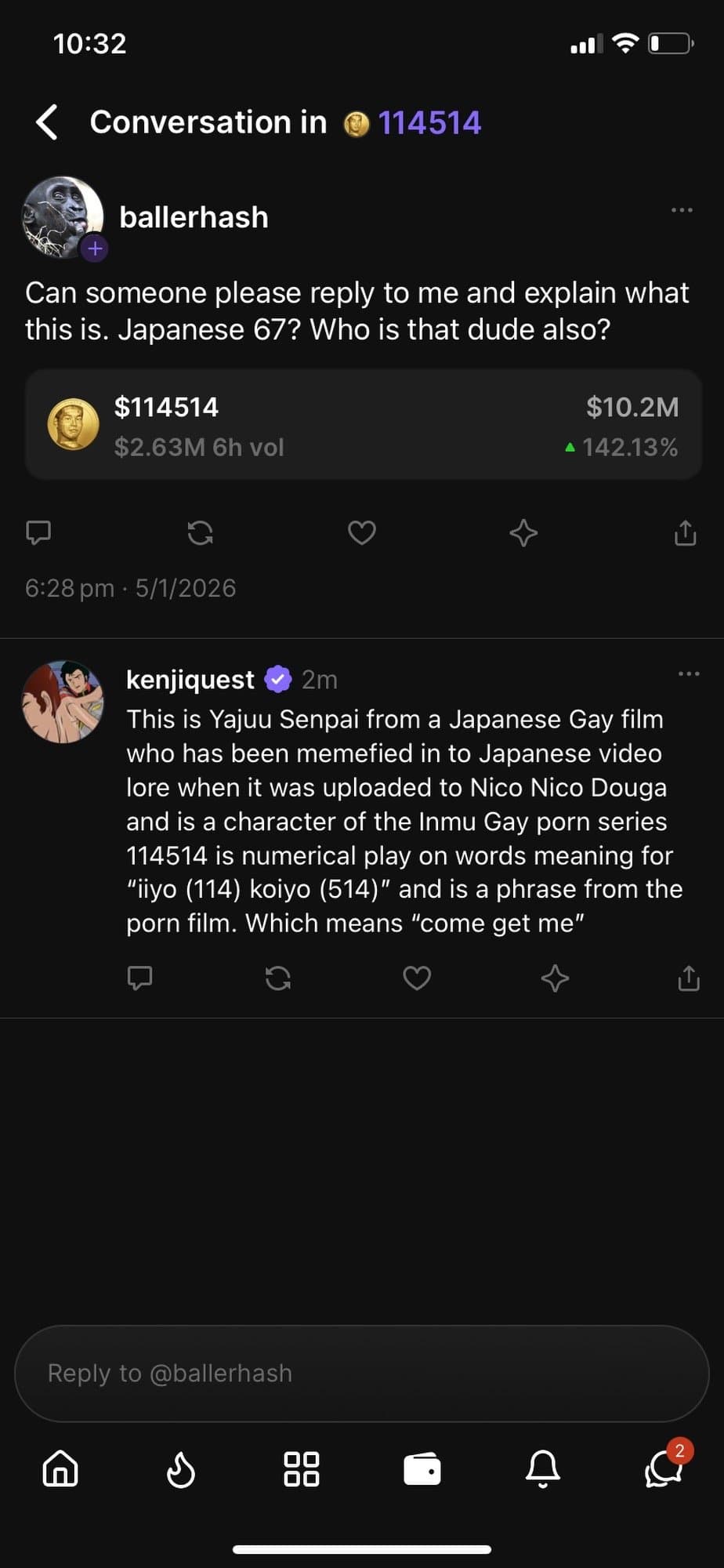Like ballerhash's post with the heart icon
This screenshot has height=1568, width=724.
[x=361, y=533]
